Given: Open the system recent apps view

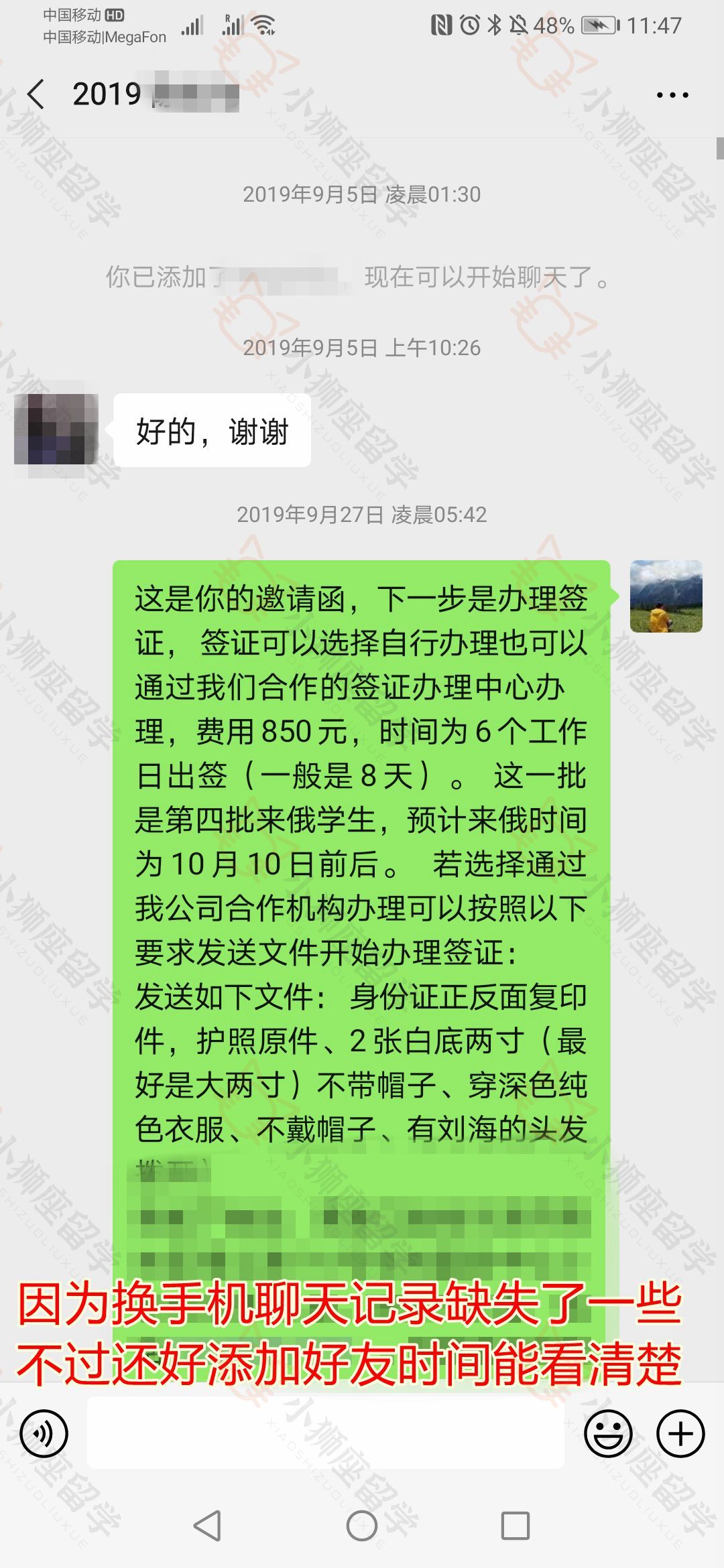Looking at the screenshot, I should (x=515, y=1526).
